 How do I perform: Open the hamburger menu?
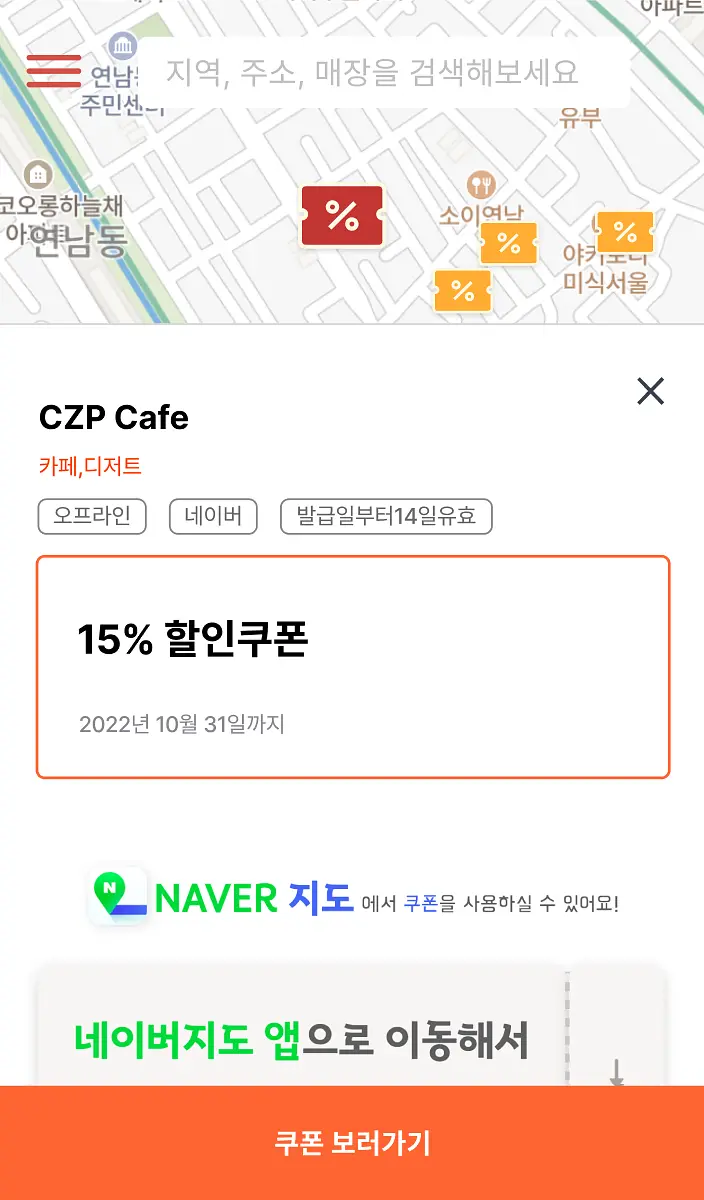(x=54, y=71)
